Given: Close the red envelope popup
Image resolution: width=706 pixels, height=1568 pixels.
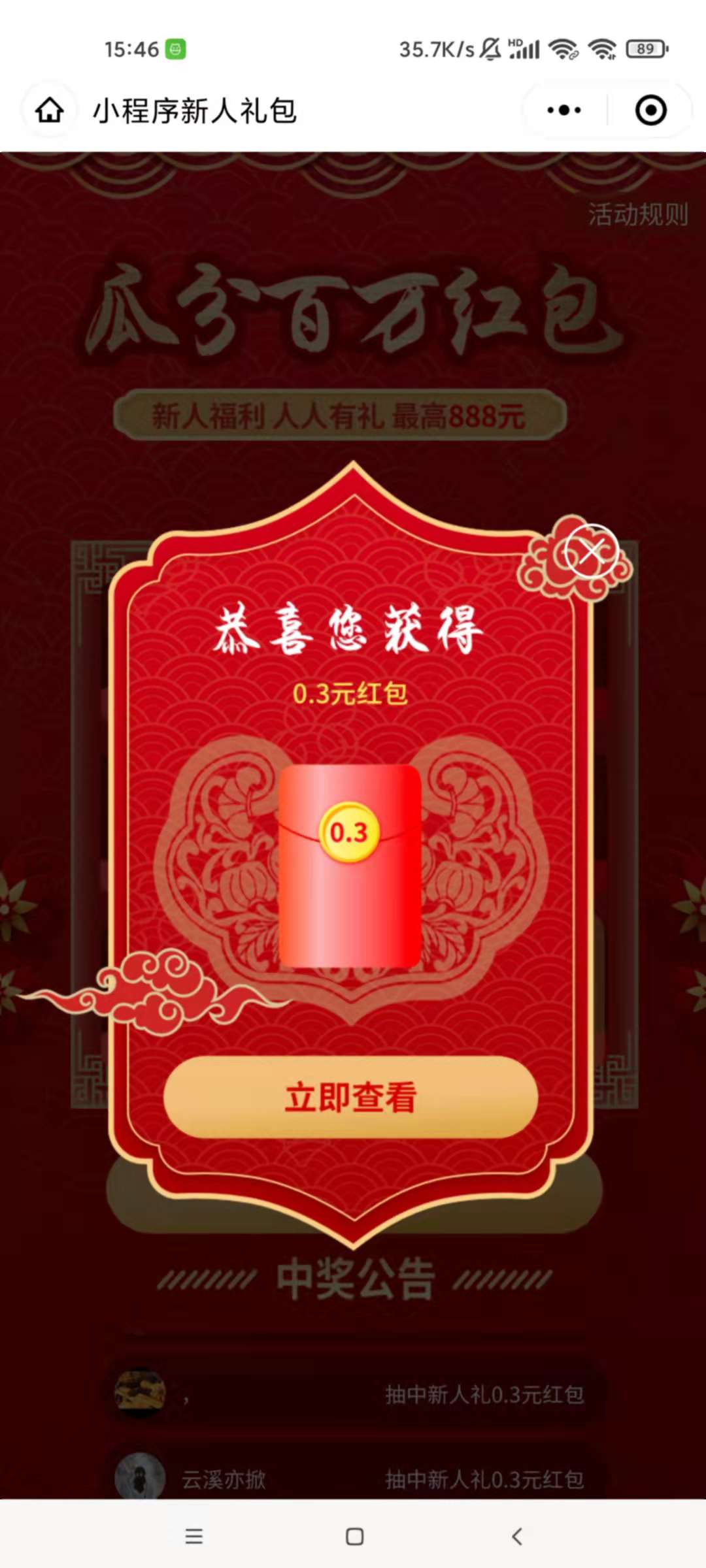Looking at the screenshot, I should 592,552.
